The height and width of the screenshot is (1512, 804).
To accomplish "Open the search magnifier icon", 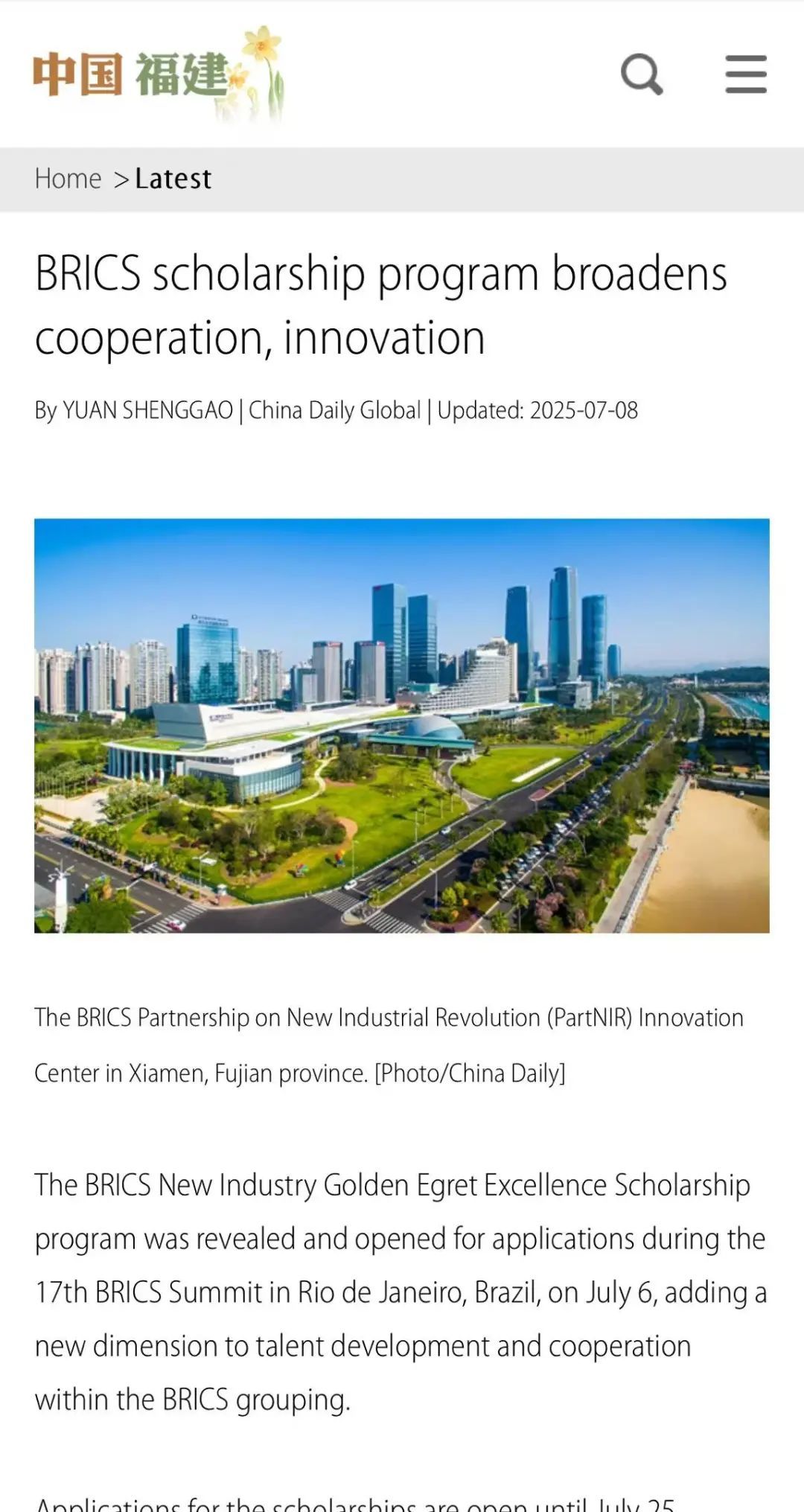I will (x=642, y=74).
